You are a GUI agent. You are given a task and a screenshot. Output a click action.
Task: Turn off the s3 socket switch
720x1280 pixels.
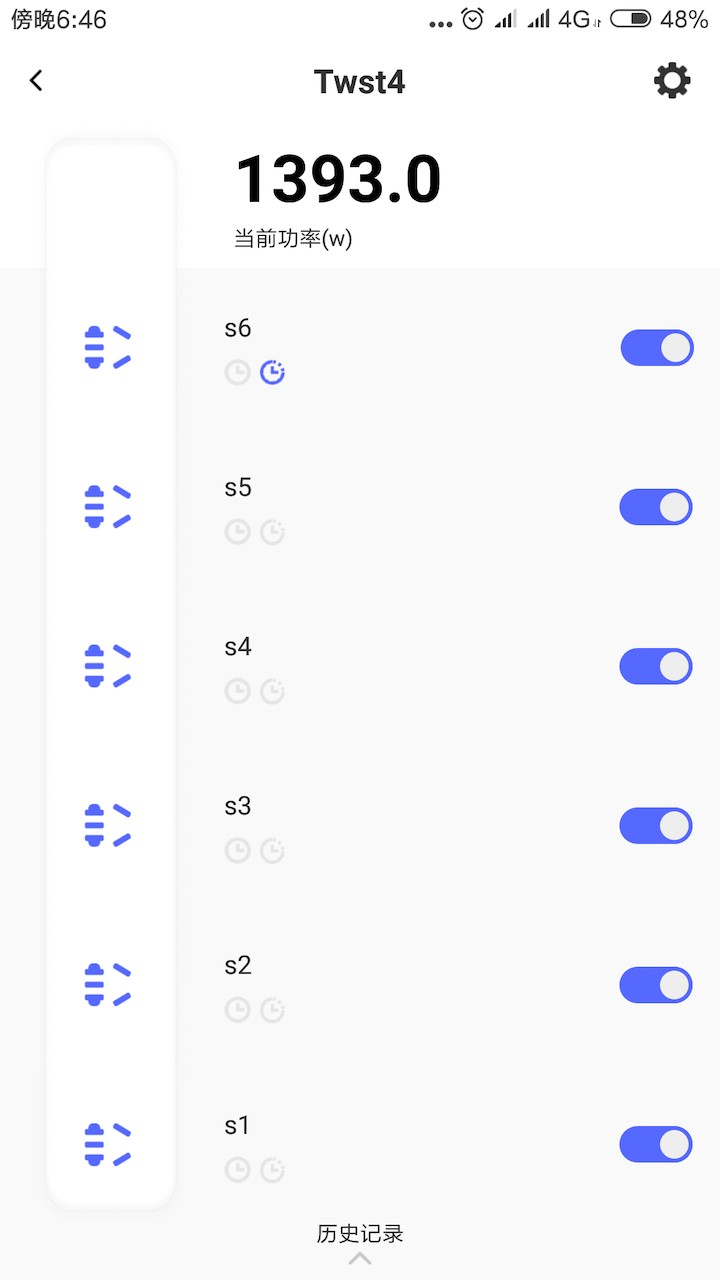657,826
